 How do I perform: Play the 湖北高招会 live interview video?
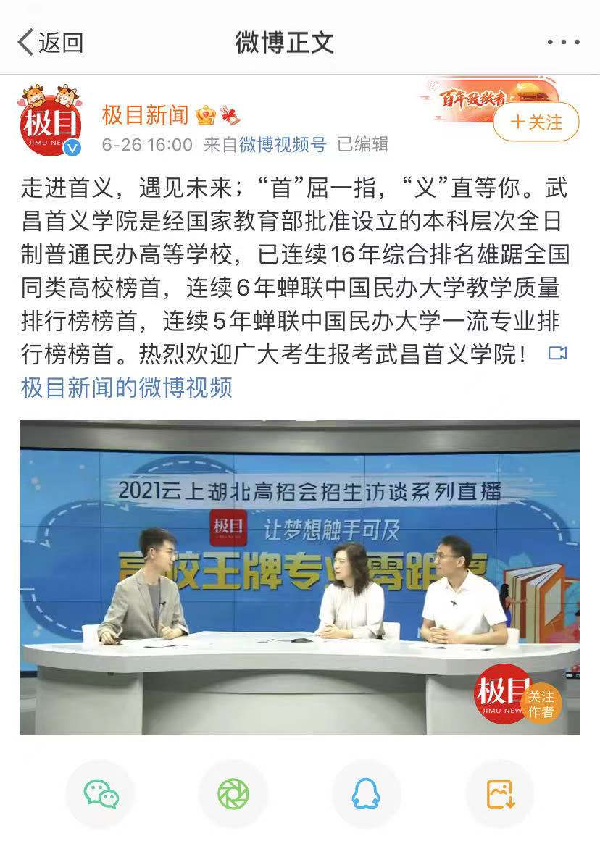300,577
